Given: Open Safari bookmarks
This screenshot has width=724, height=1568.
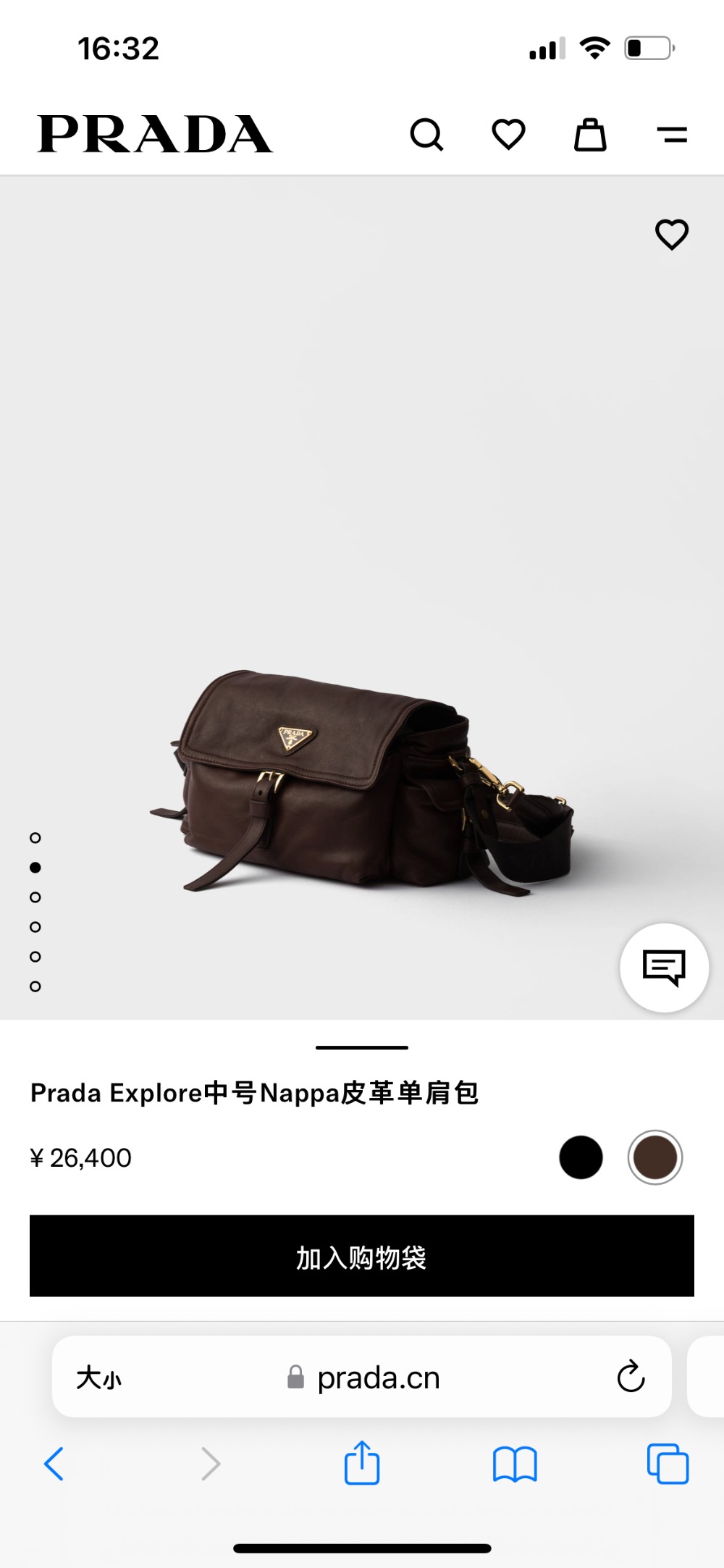Looking at the screenshot, I should coord(515,1464).
